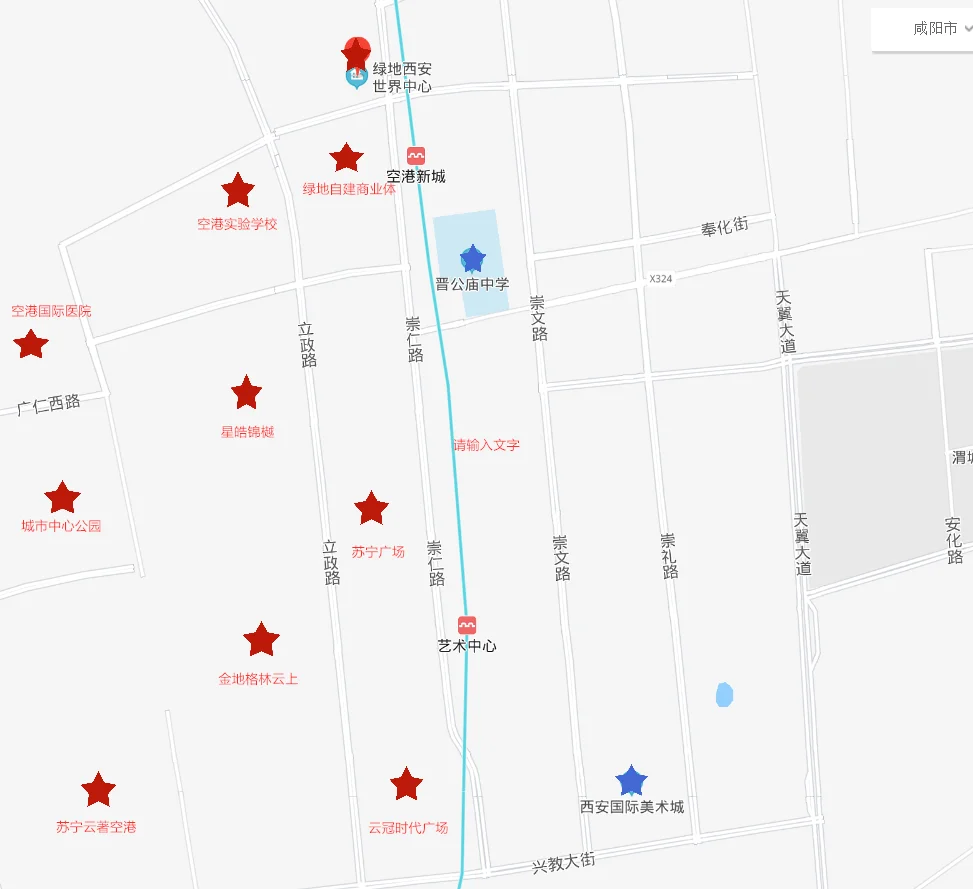Select the star marker for 星皓锦樾
The height and width of the screenshot is (889, 973).
click(246, 393)
